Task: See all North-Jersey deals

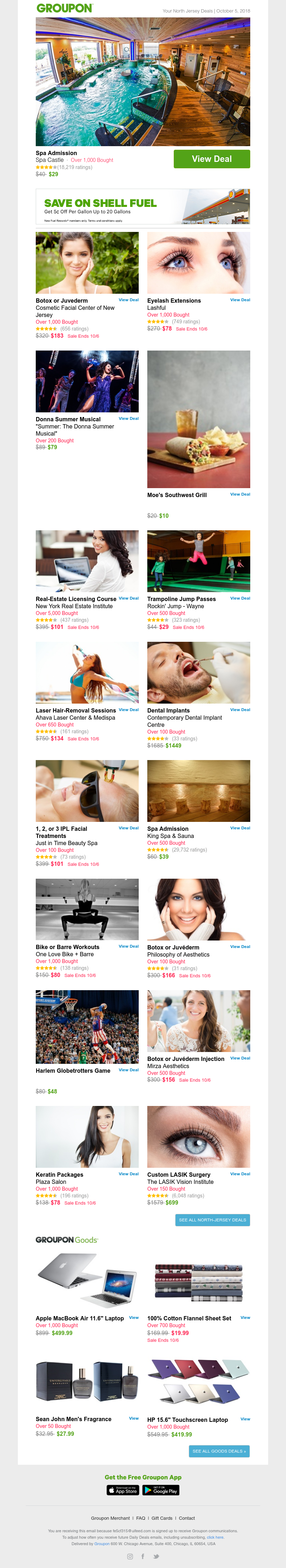Action: [212, 1220]
